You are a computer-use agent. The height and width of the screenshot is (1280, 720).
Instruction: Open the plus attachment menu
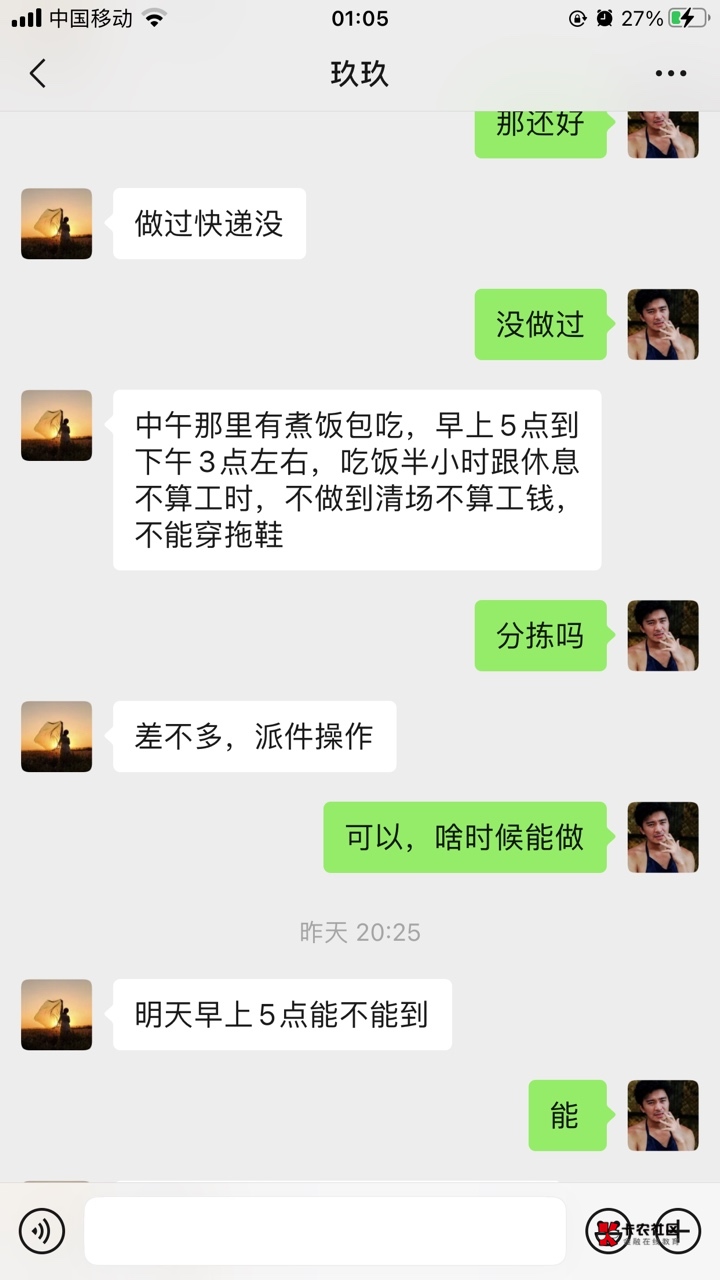click(678, 1231)
